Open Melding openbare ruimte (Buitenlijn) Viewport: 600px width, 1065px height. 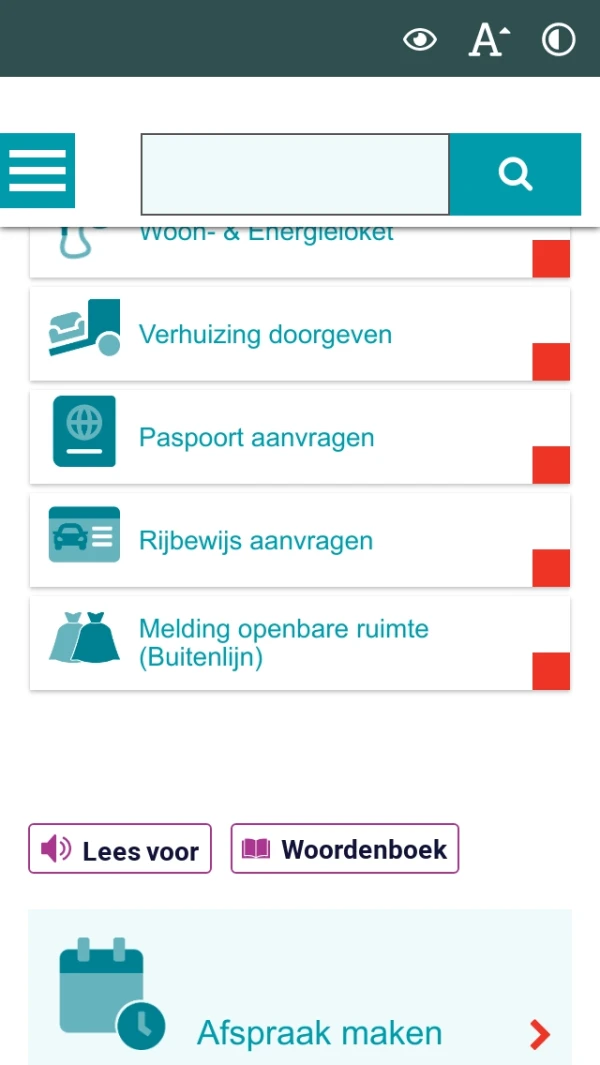pos(300,643)
